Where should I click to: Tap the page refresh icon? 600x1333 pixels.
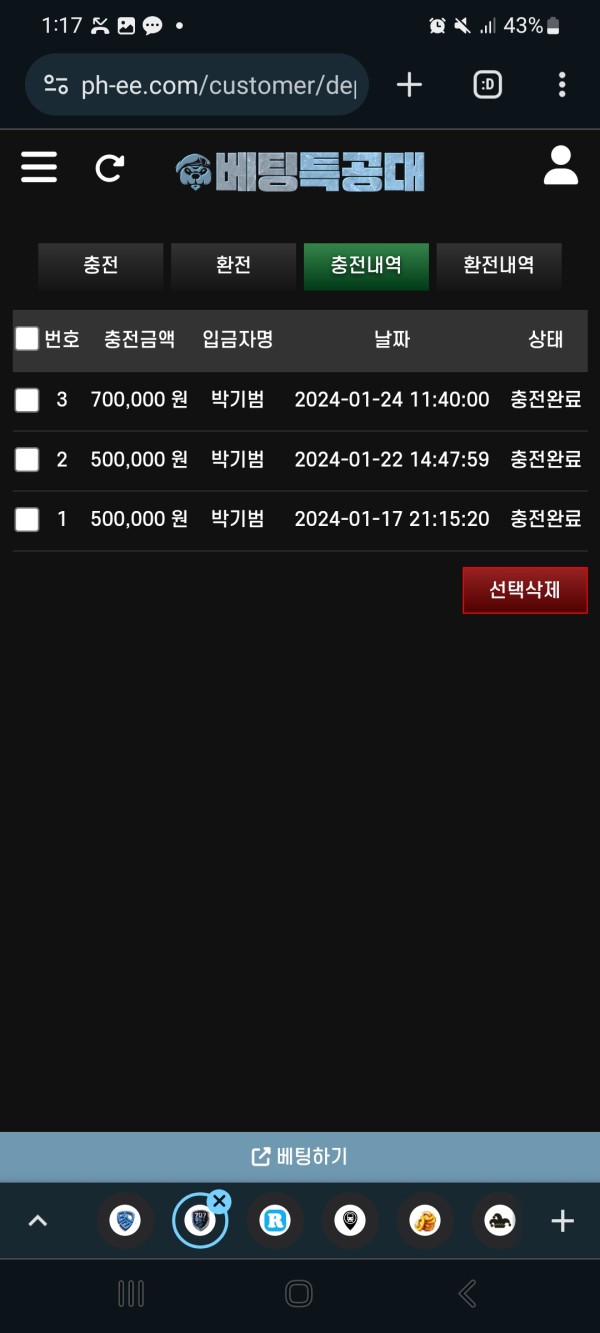point(109,168)
